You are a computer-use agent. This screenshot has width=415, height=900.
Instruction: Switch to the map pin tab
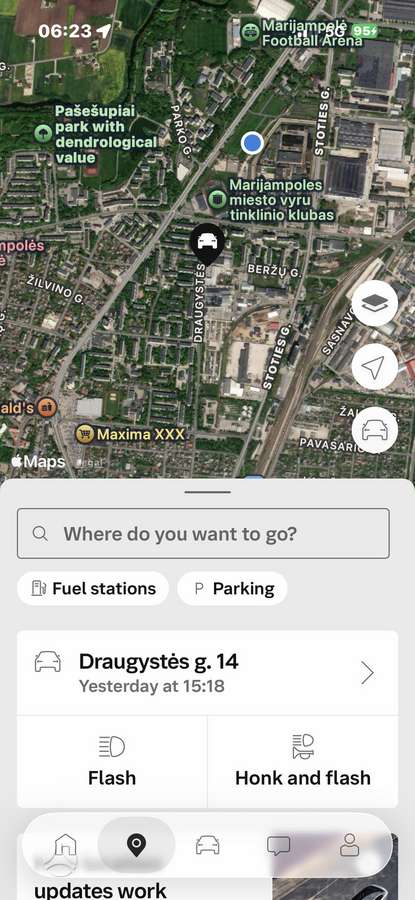(x=136, y=845)
